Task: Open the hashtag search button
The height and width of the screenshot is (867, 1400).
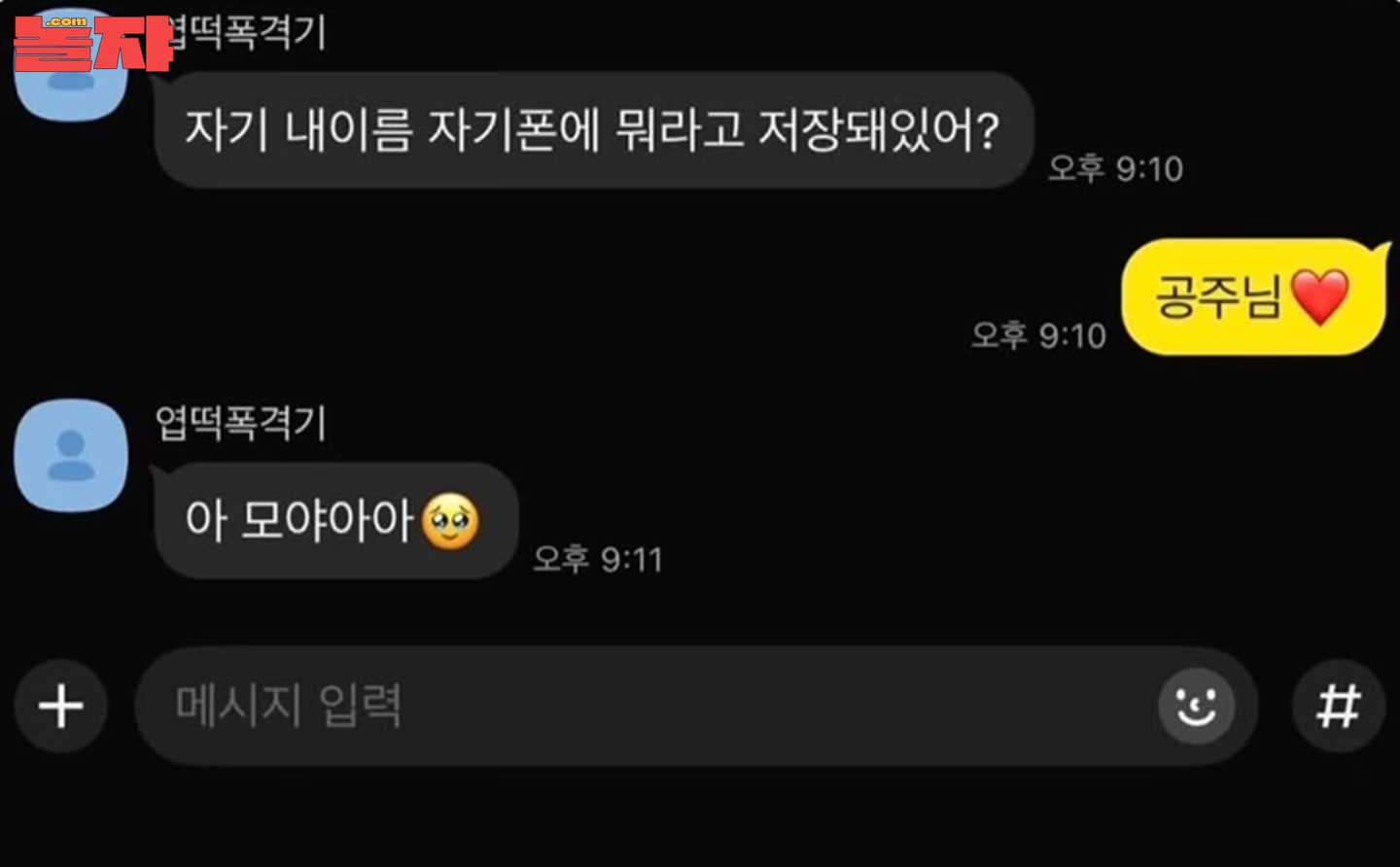Action: (1338, 706)
